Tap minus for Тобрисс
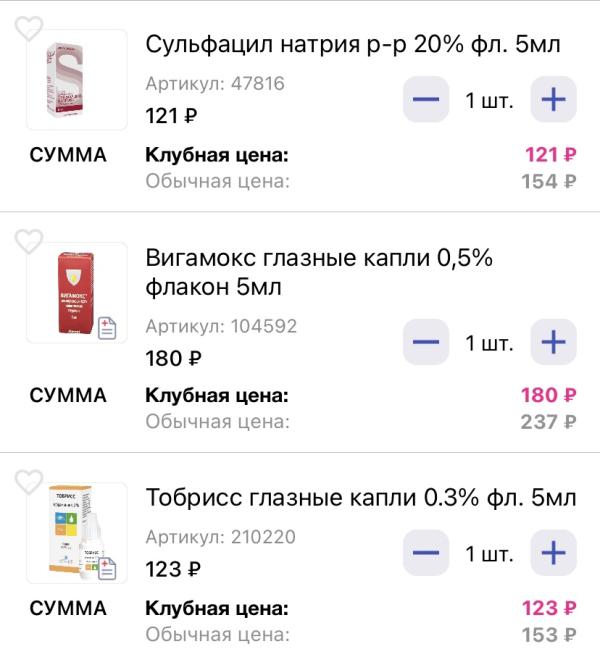The height and width of the screenshot is (664, 600). [425, 553]
